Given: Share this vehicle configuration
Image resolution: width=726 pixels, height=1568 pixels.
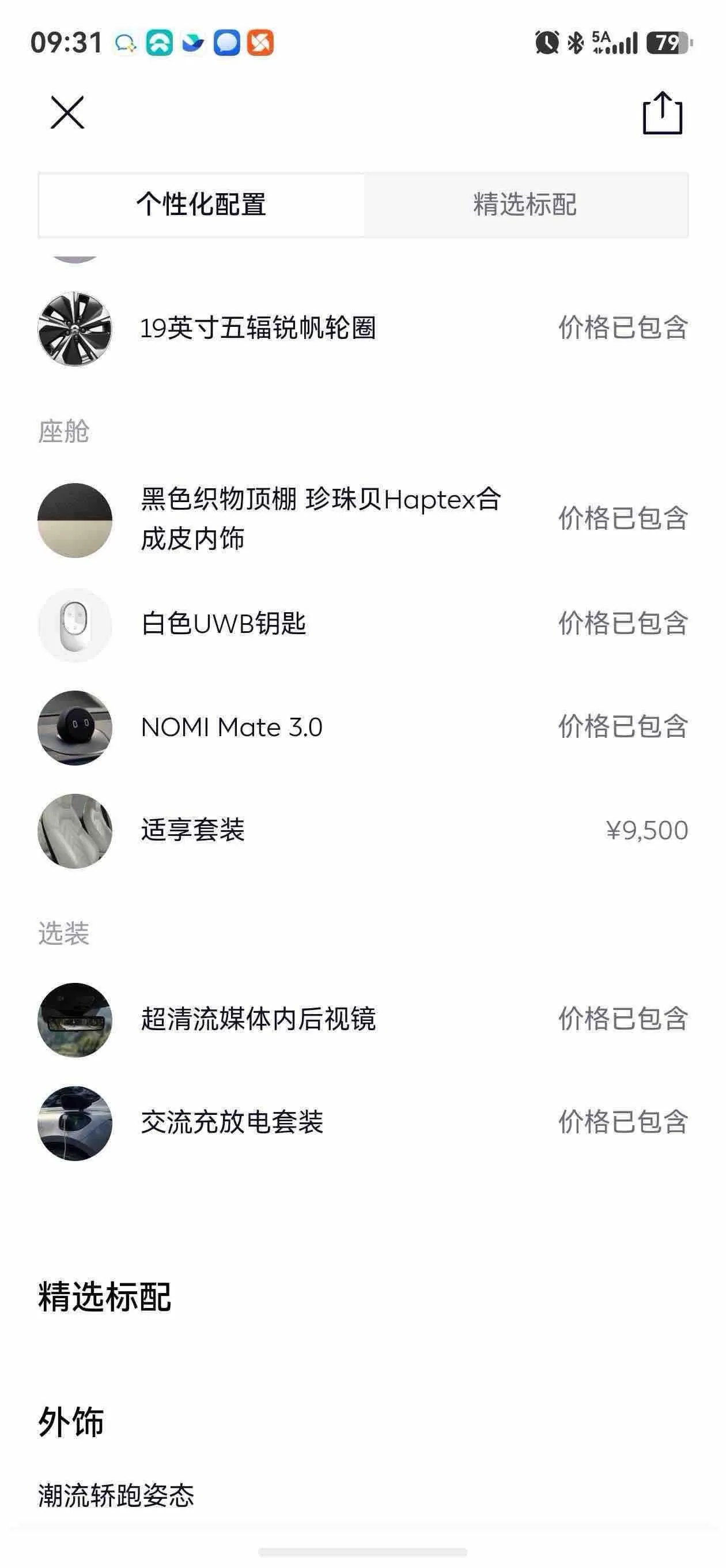Looking at the screenshot, I should pyautogui.click(x=662, y=112).
